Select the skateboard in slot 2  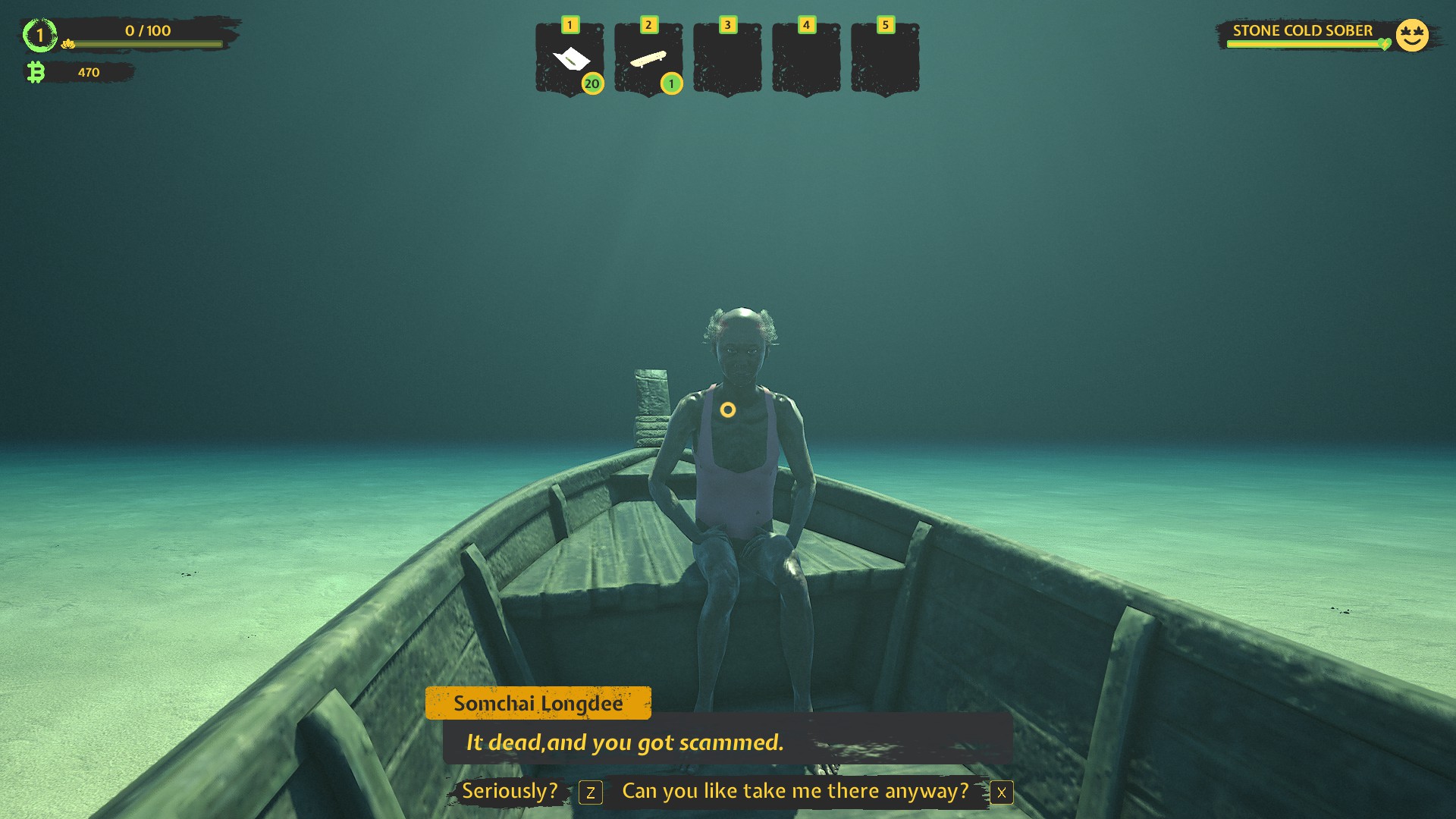tap(648, 59)
